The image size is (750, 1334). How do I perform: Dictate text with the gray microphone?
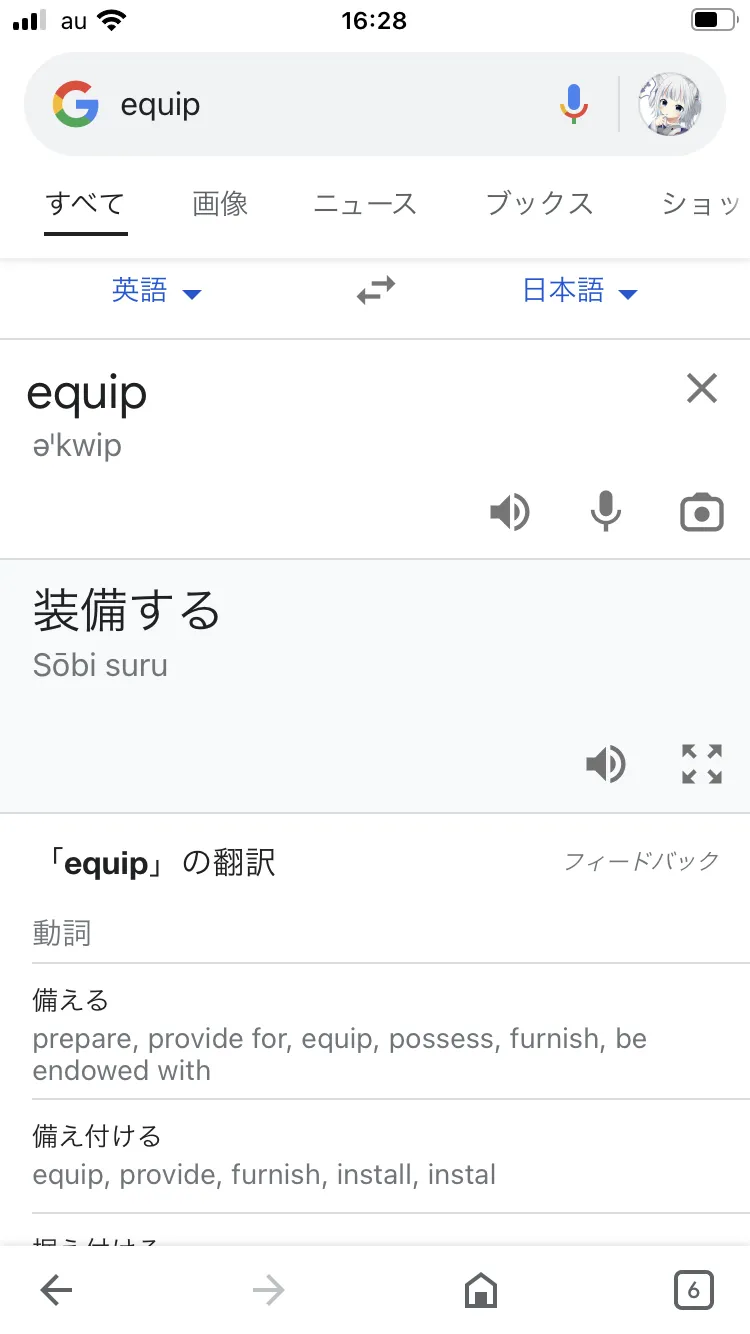tap(605, 512)
